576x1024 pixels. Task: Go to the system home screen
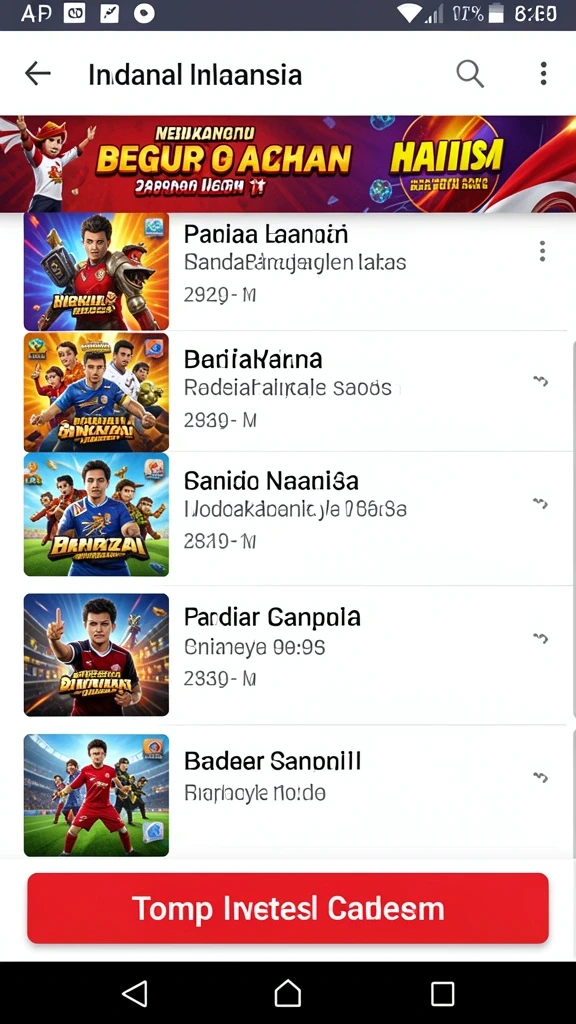(287, 993)
